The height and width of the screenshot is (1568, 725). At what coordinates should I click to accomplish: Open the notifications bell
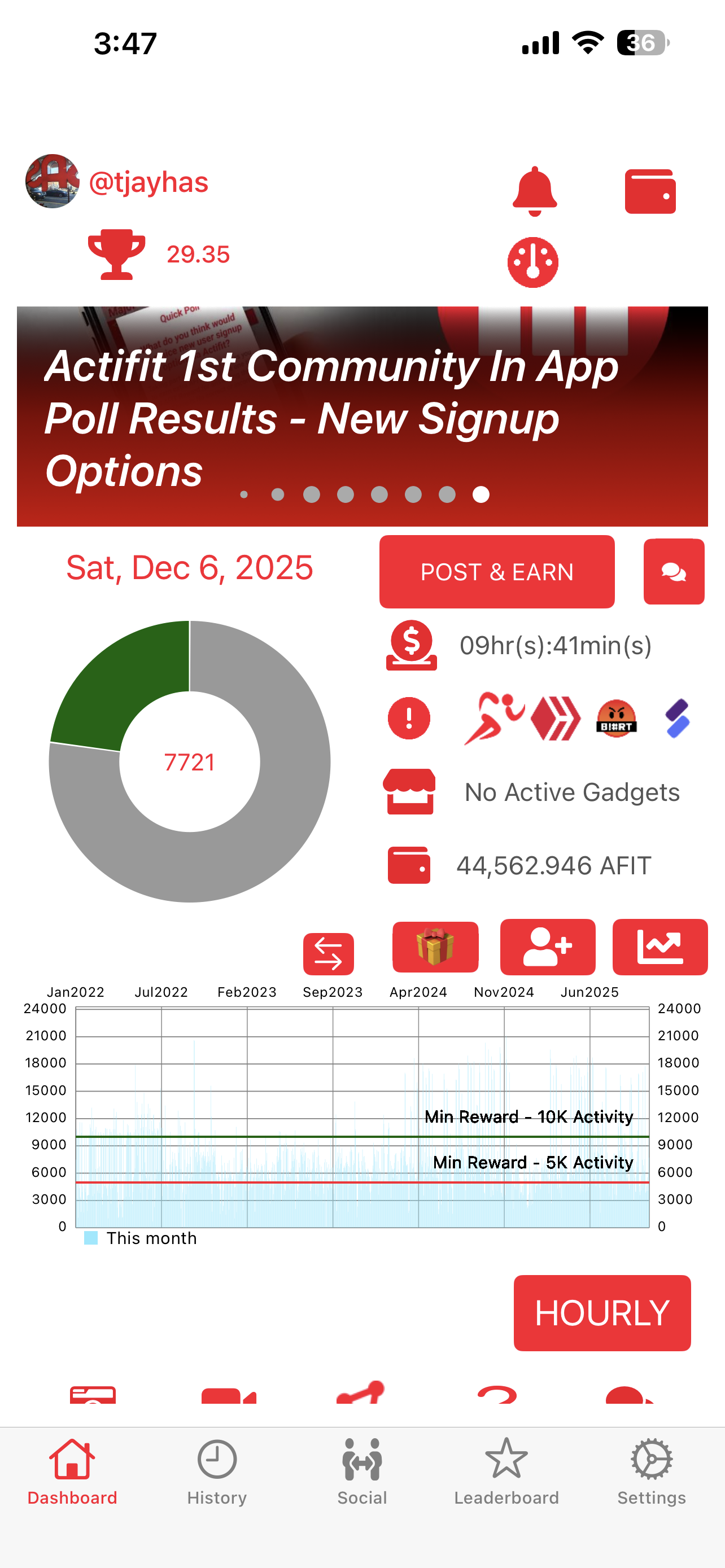click(535, 191)
